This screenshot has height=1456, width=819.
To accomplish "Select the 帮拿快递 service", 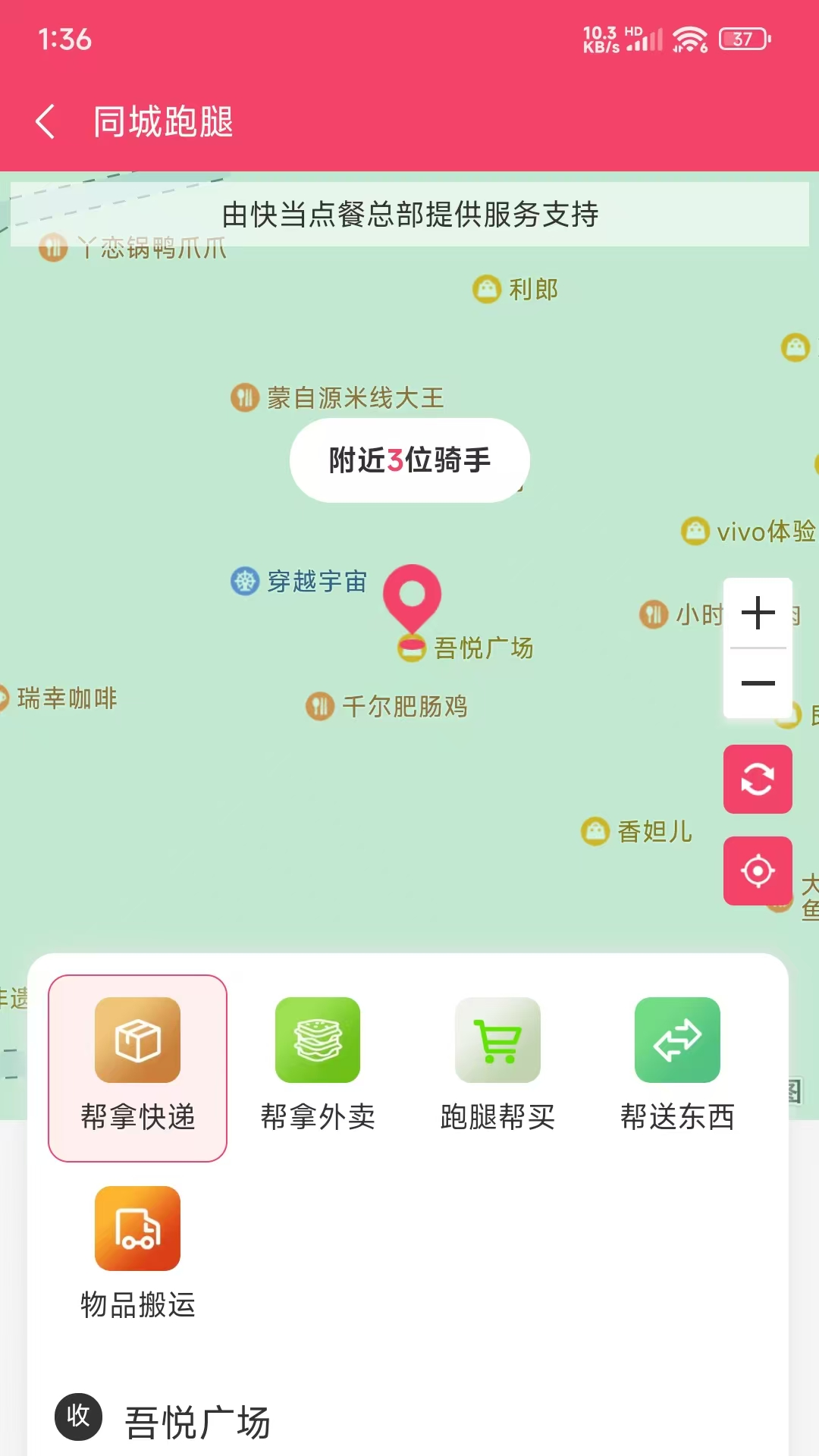I will click(x=137, y=1068).
